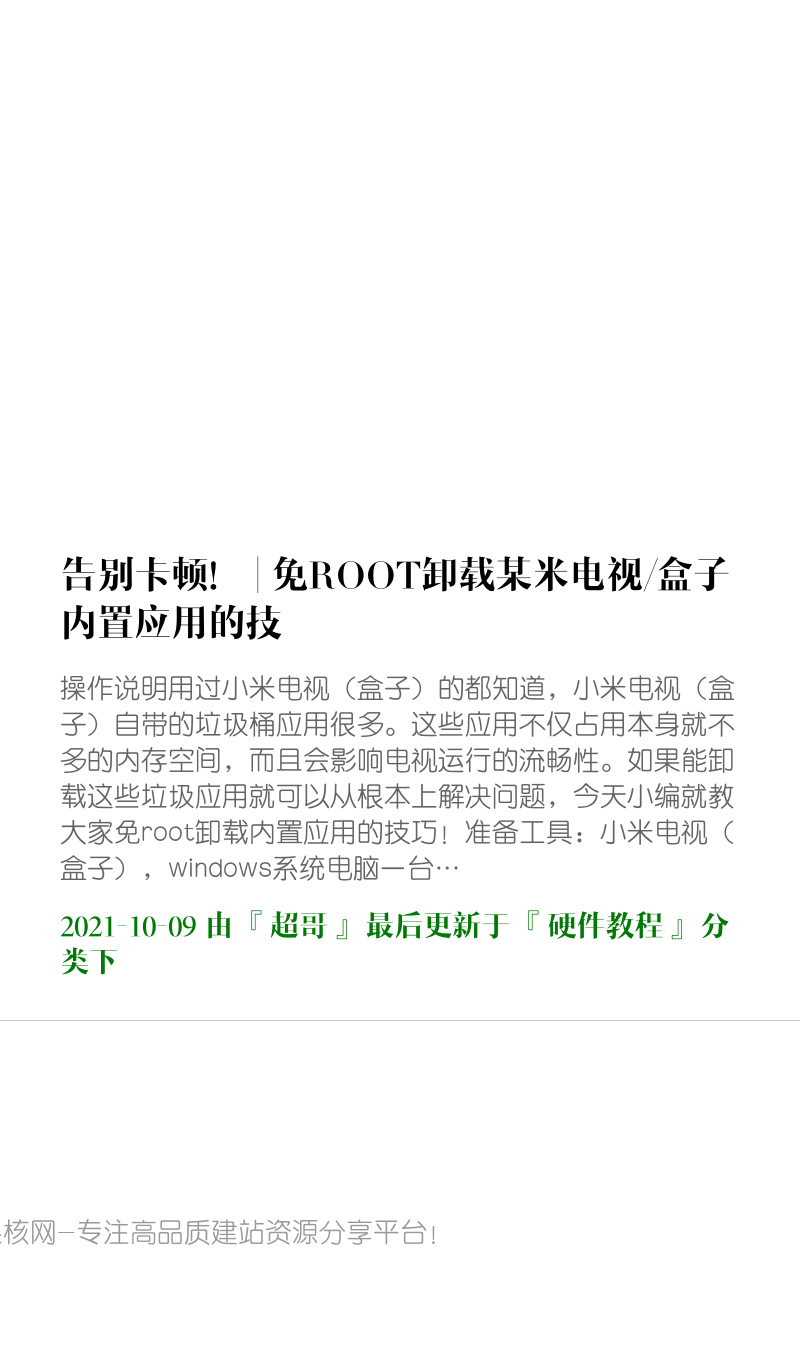Open author 超哥's page

pyautogui.click(x=298, y=926)
